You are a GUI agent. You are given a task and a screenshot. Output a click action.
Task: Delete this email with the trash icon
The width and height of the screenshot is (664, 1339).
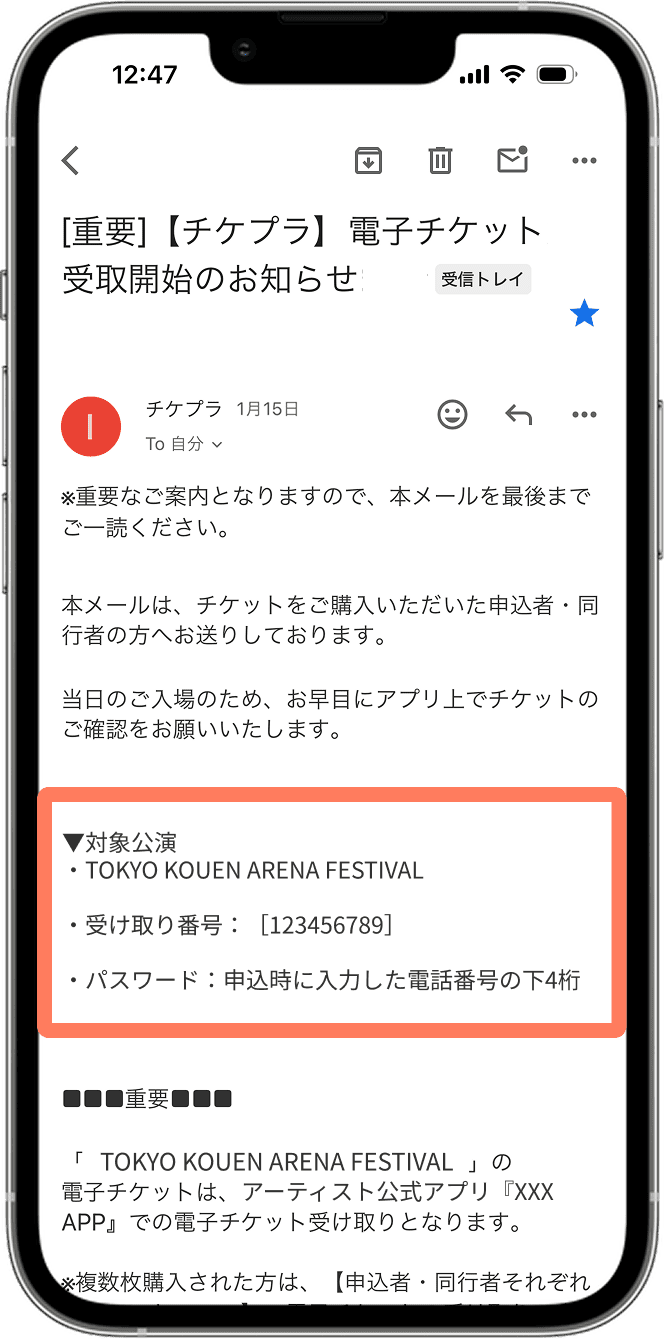click(440, 160)
